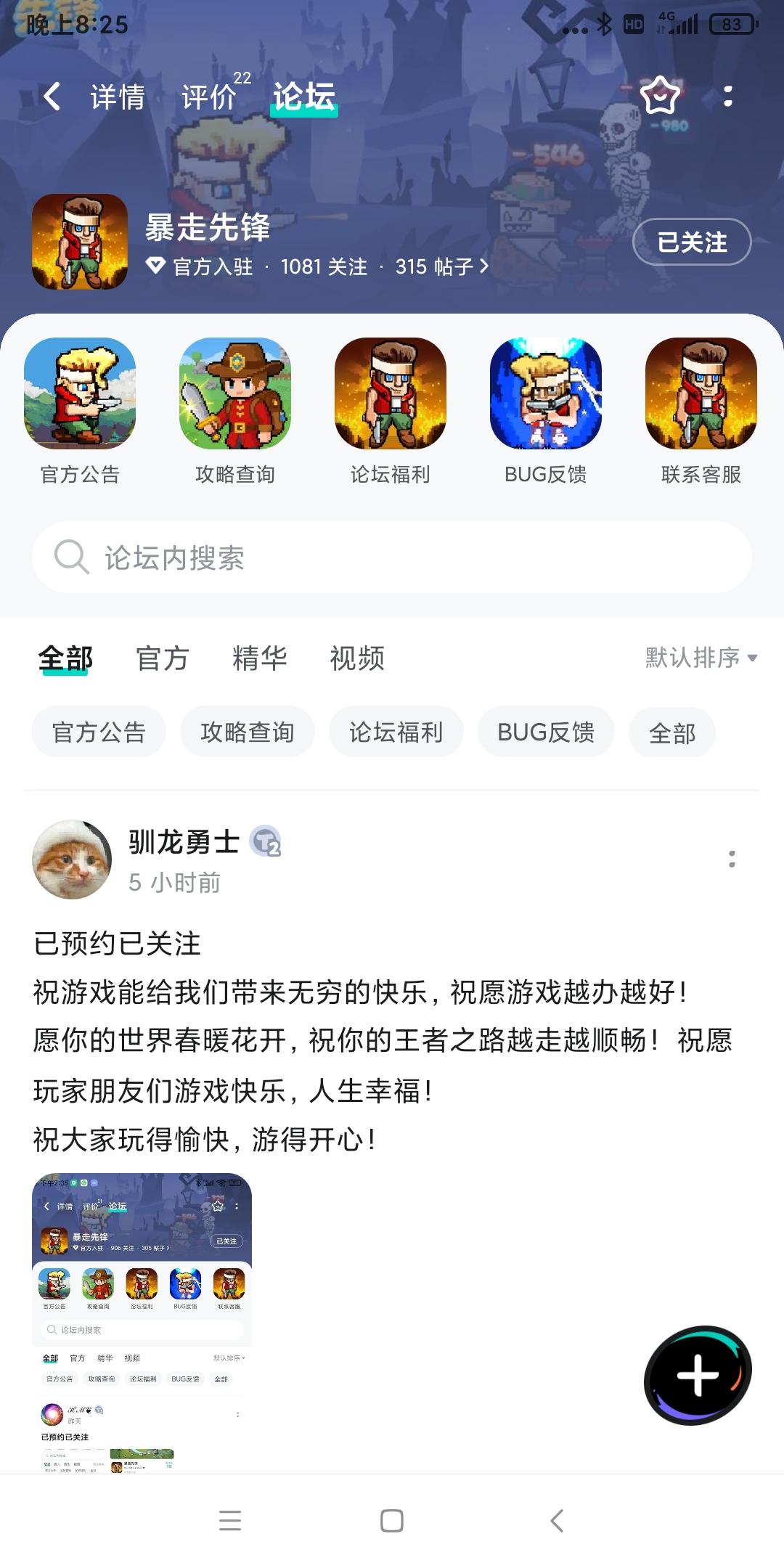Open the 论坛福利 shortcut icon
This screenshot has height=1568, width=784.
pyautogui.click(x=390, y=395)
